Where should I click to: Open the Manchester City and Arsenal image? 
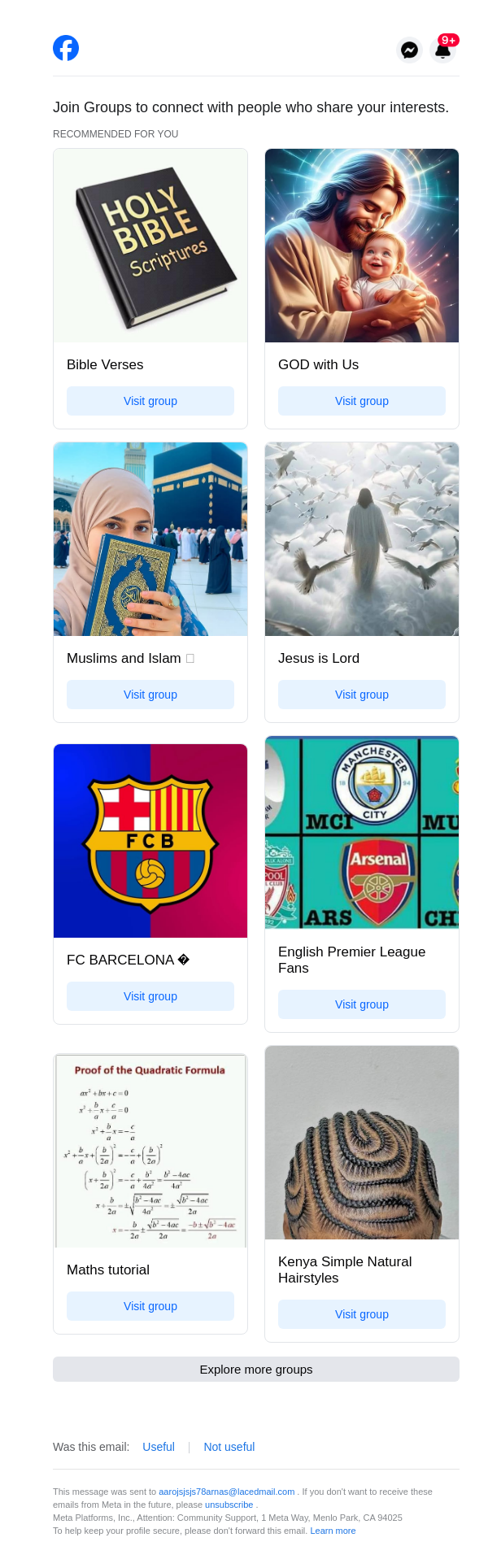click(362, 833)
